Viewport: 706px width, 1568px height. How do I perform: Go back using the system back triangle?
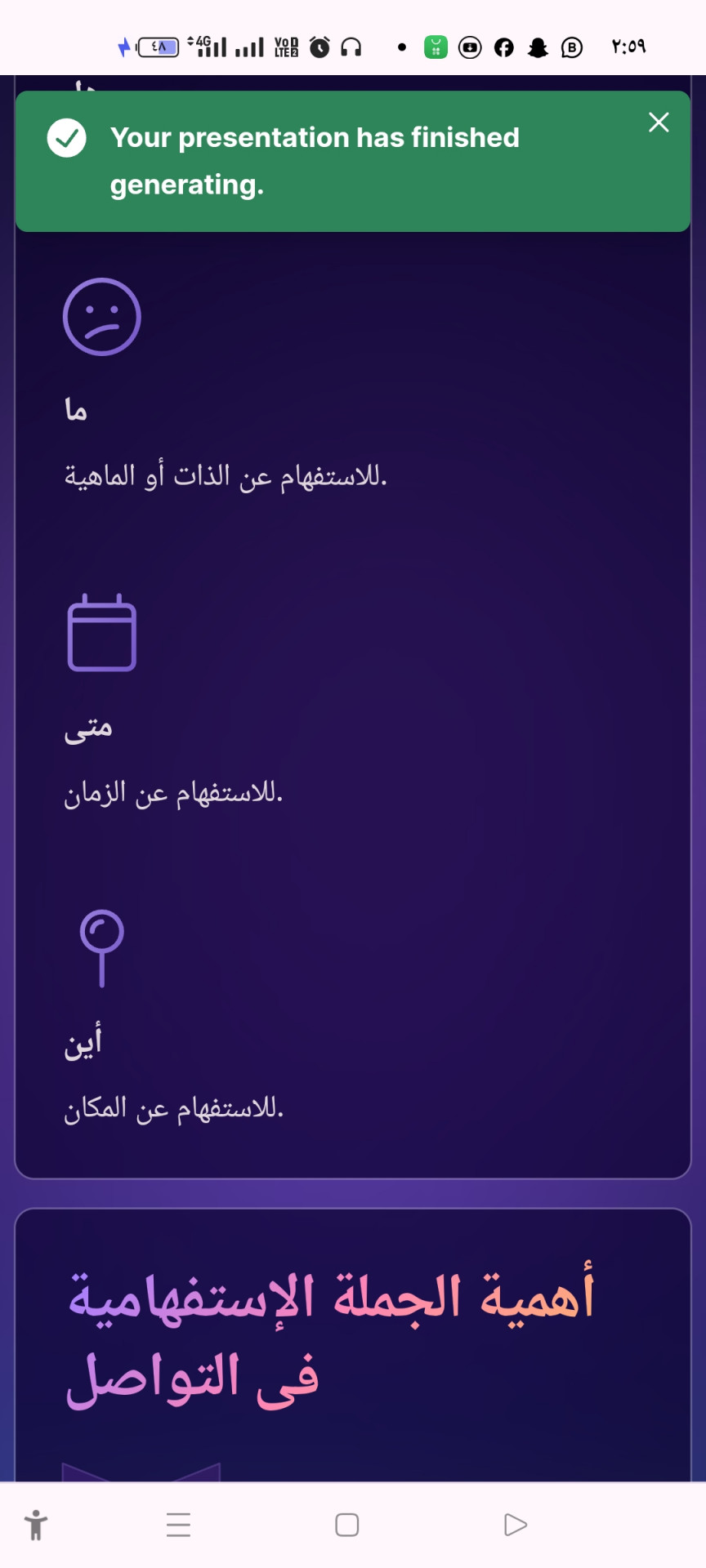[x=515, y=1525]
